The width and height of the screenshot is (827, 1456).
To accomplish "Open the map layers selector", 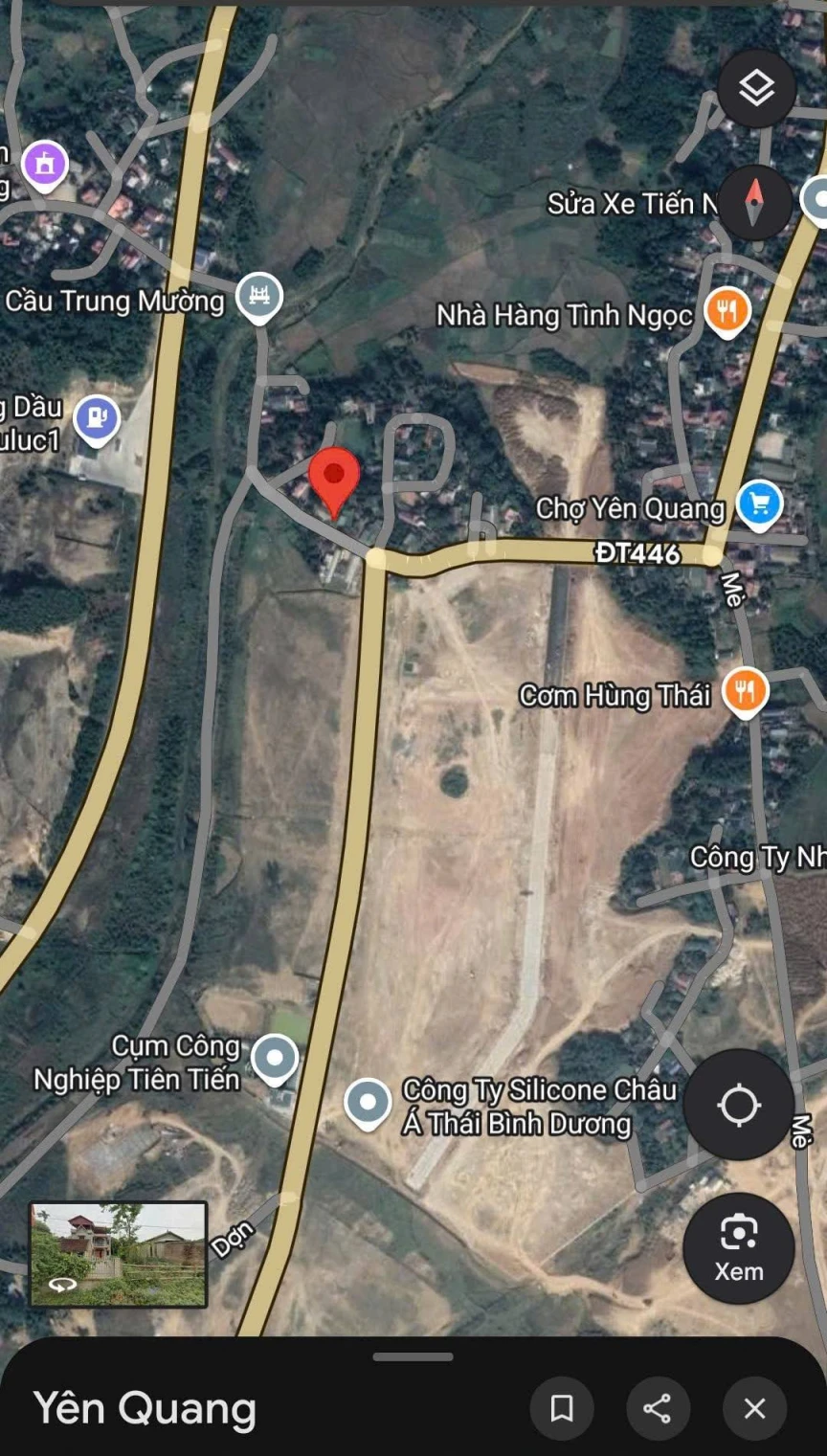I will tap(756, 89).
